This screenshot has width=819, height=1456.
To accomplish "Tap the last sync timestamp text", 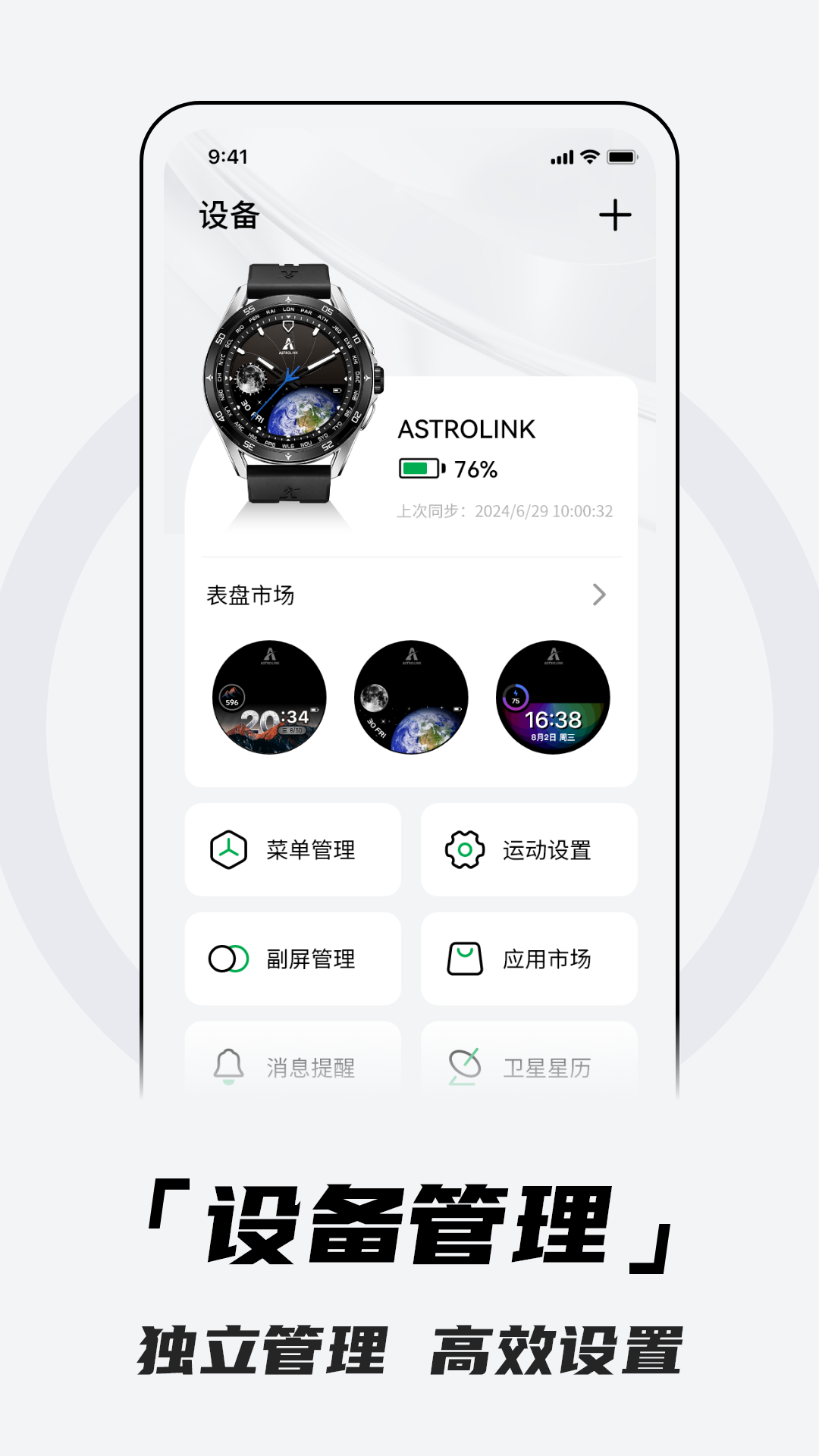I will point(507,513).
